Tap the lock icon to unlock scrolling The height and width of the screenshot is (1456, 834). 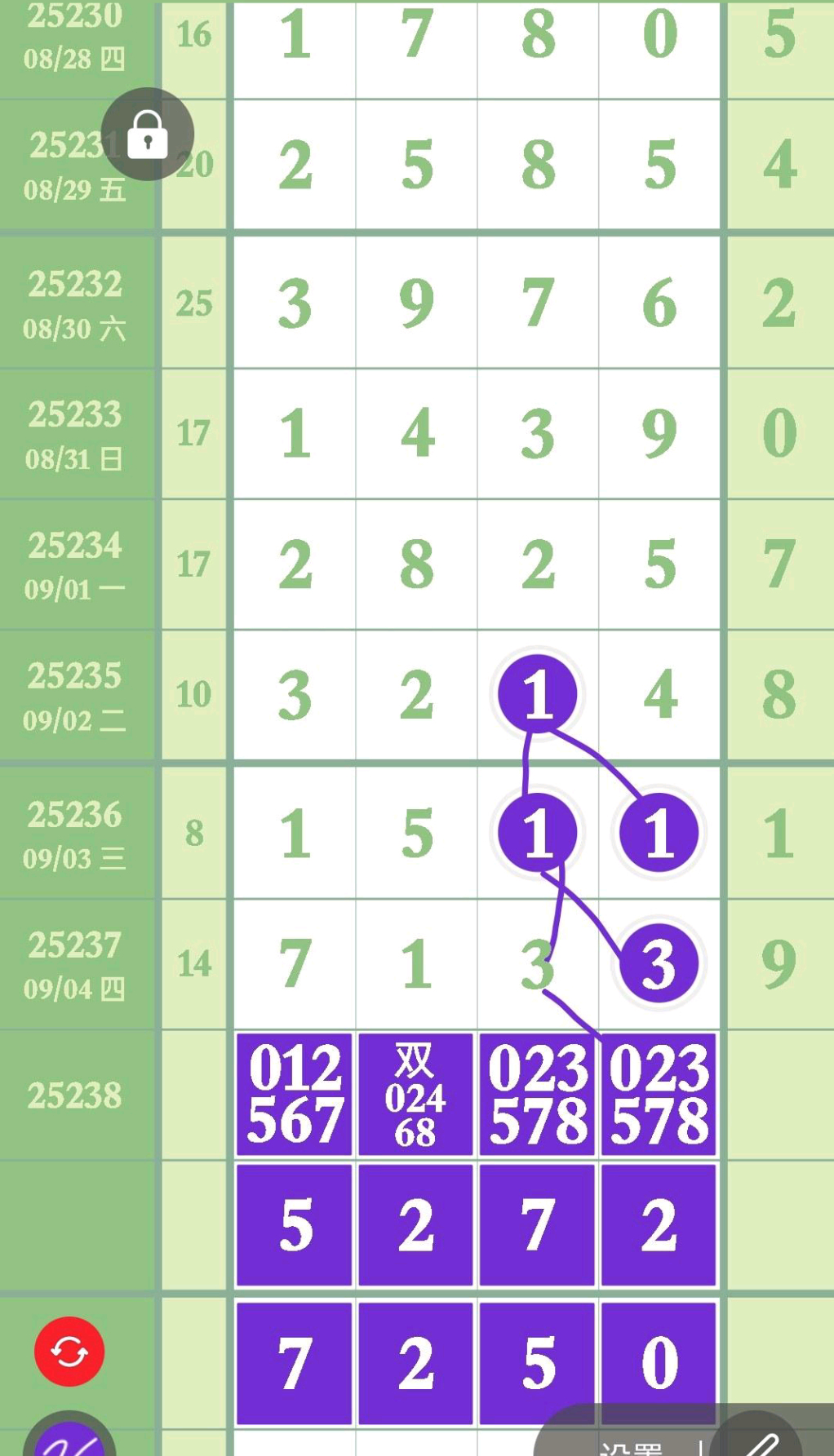tap(148, 134)
